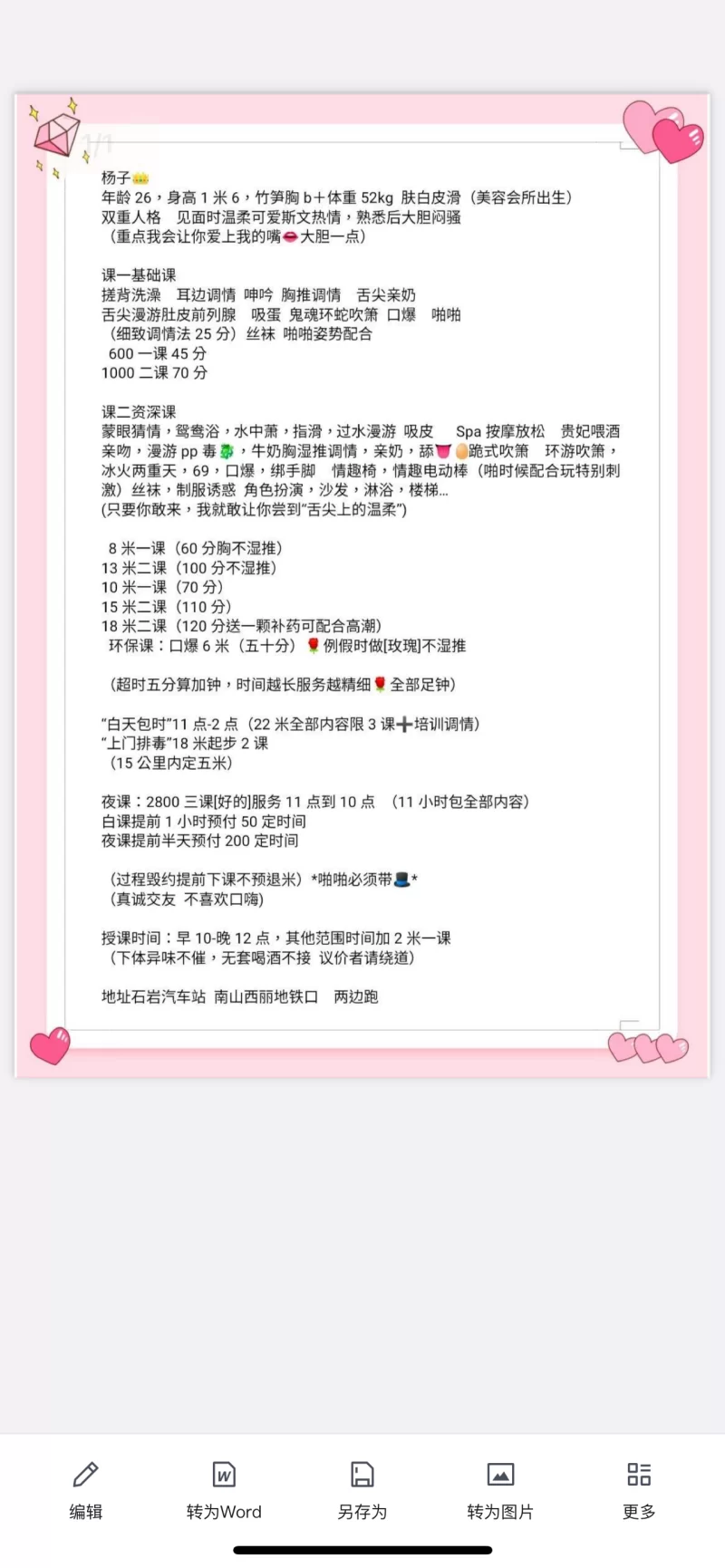Open the 更多 options menu
Viewport: 725px width, 1568px height.
pyautogui.click(x=639, y=1490)
